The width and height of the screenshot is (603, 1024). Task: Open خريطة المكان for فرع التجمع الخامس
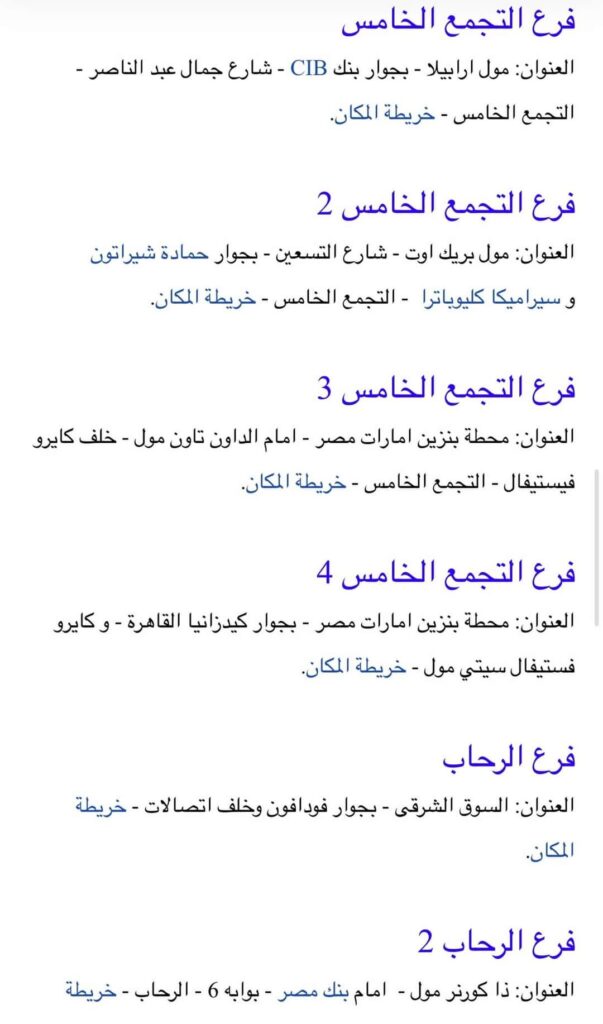point(383,114)
